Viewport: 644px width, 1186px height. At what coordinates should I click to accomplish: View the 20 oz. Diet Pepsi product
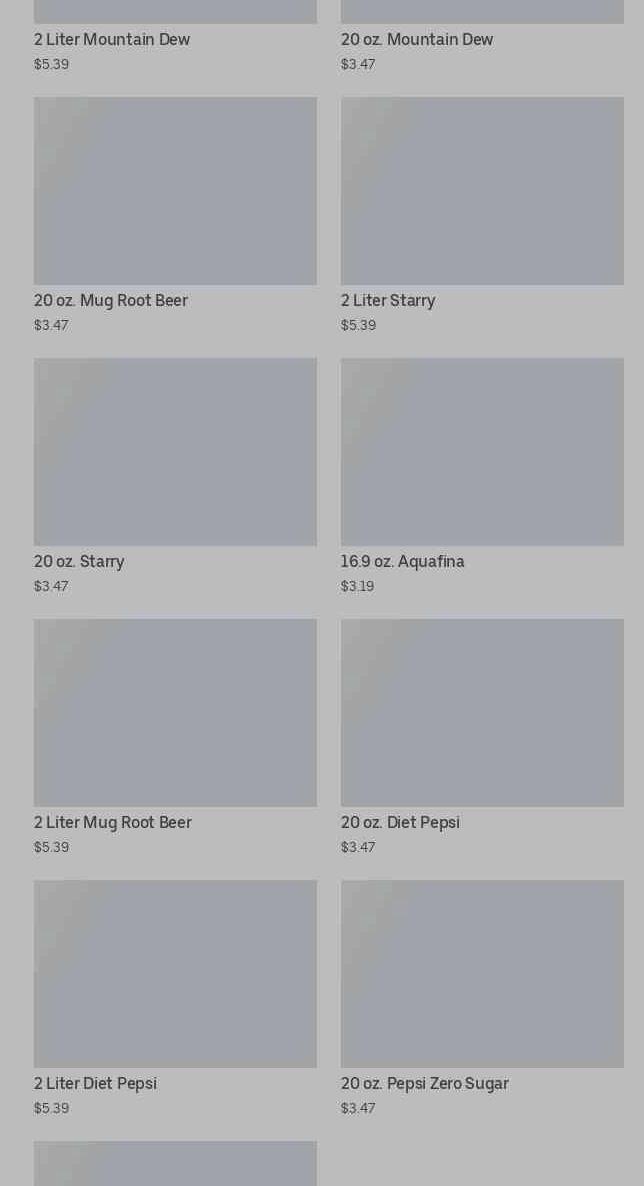tap(481, 713)
